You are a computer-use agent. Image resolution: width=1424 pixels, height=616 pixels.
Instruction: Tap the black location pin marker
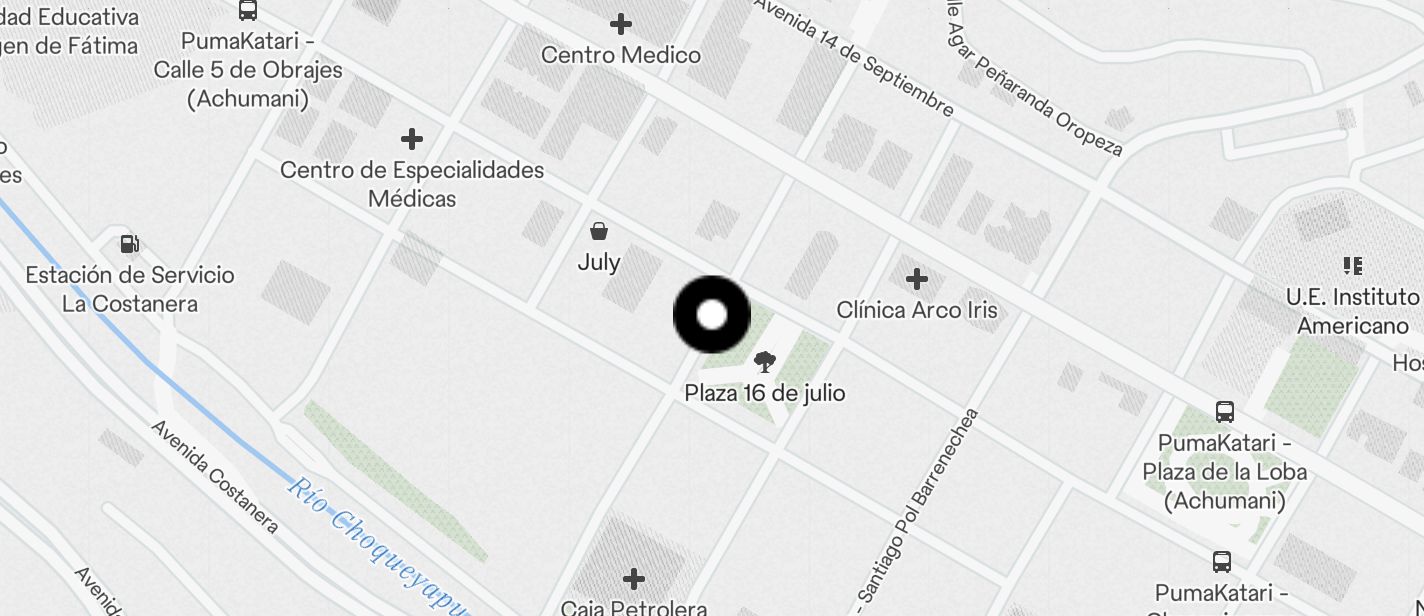[711, 315]
